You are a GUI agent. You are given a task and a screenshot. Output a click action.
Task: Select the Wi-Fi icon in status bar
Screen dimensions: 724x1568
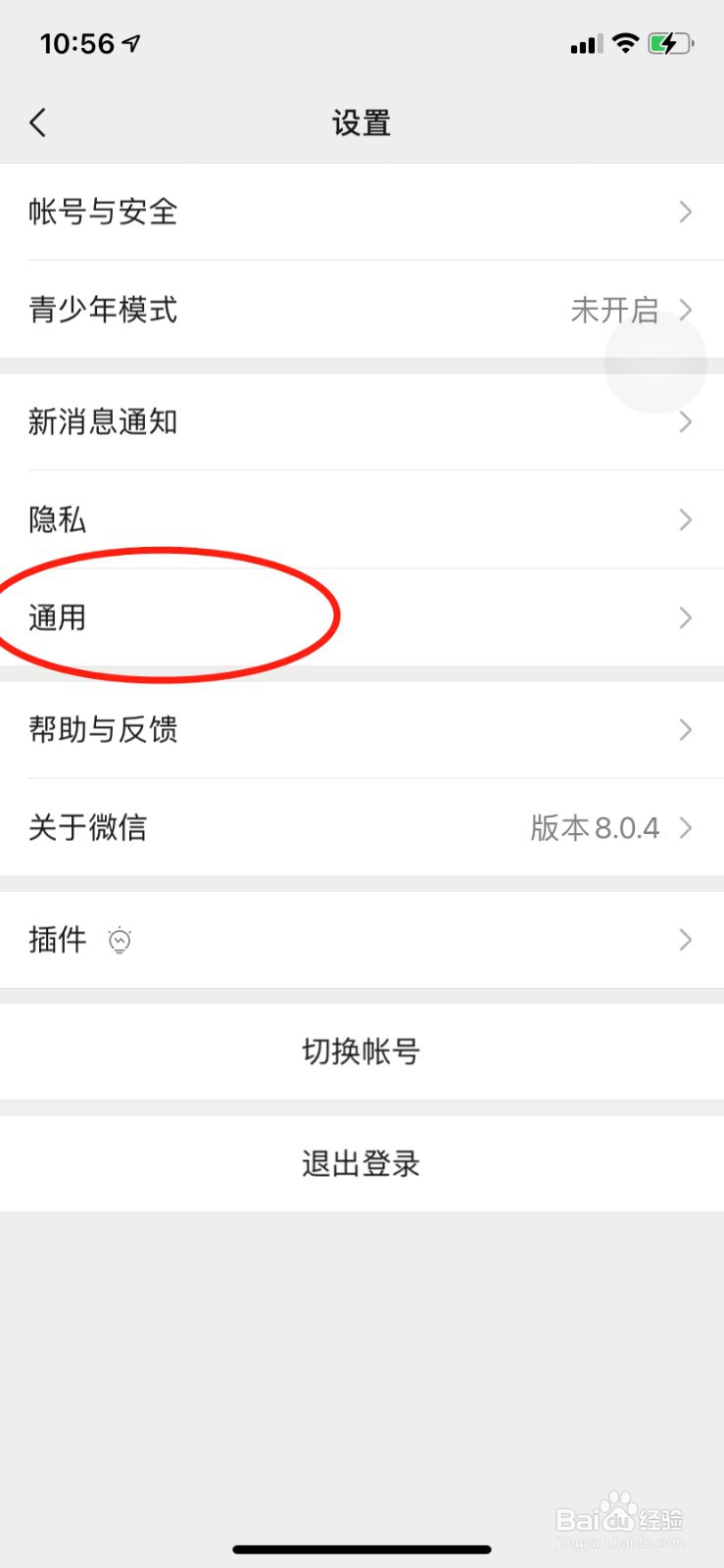click(624, 42)
